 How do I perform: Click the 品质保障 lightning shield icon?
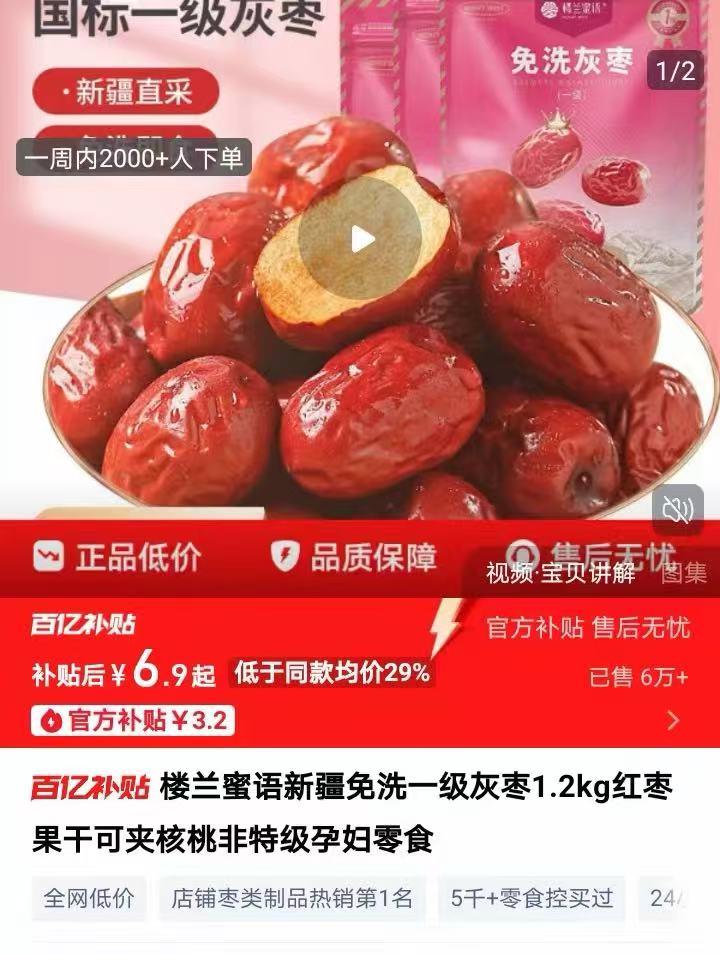tap(285, 559)
